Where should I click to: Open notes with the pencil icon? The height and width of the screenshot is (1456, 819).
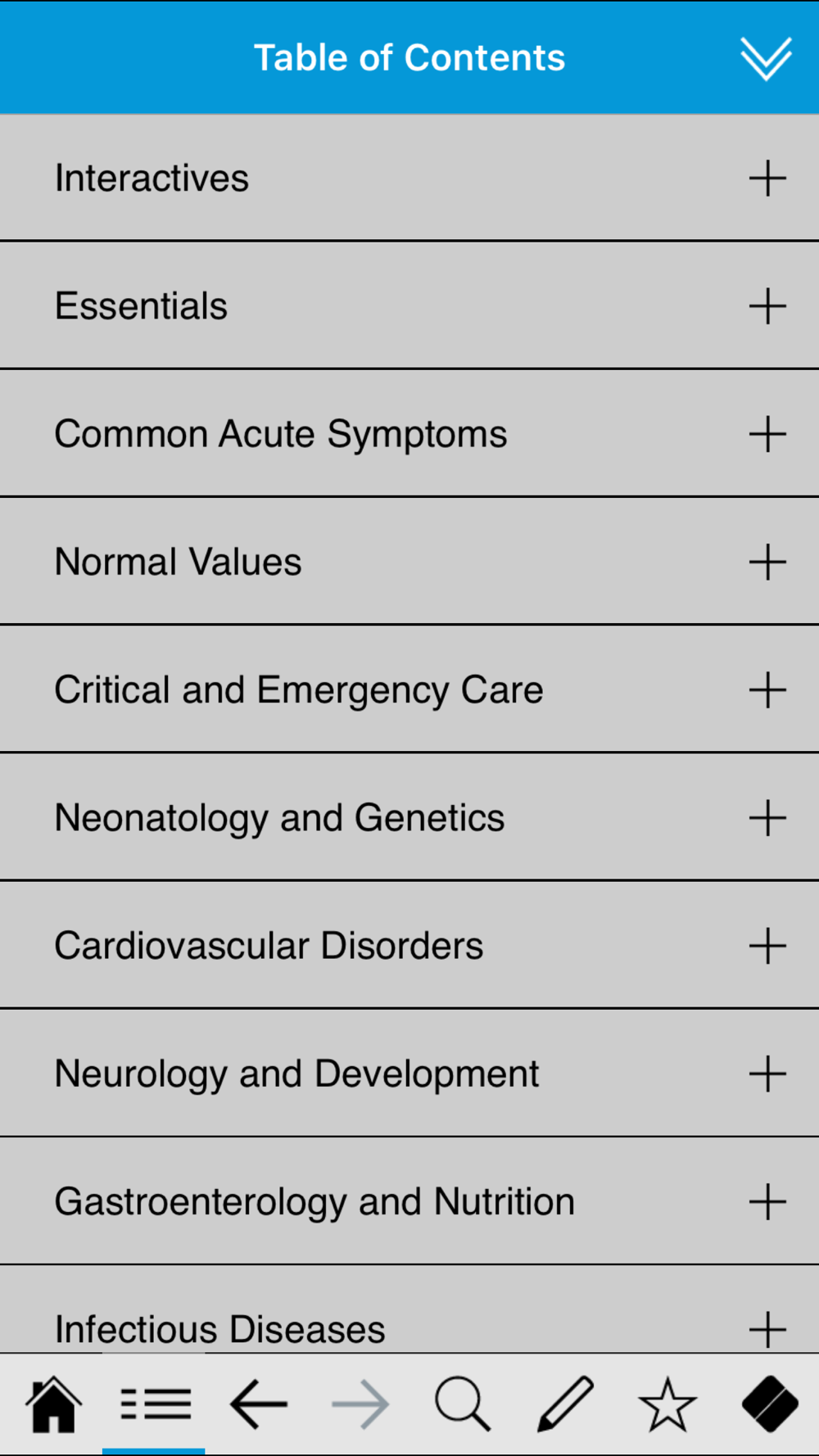pos(565,1404)
